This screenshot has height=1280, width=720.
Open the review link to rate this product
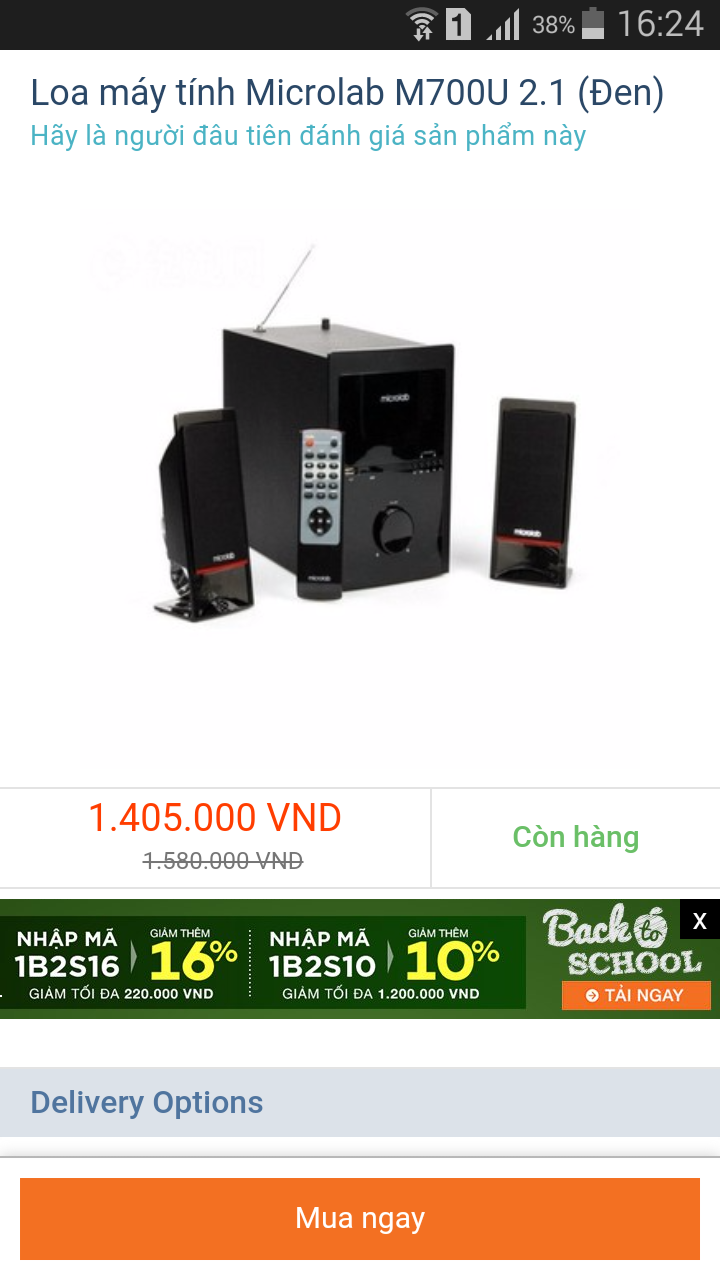(x=308, y=136)
